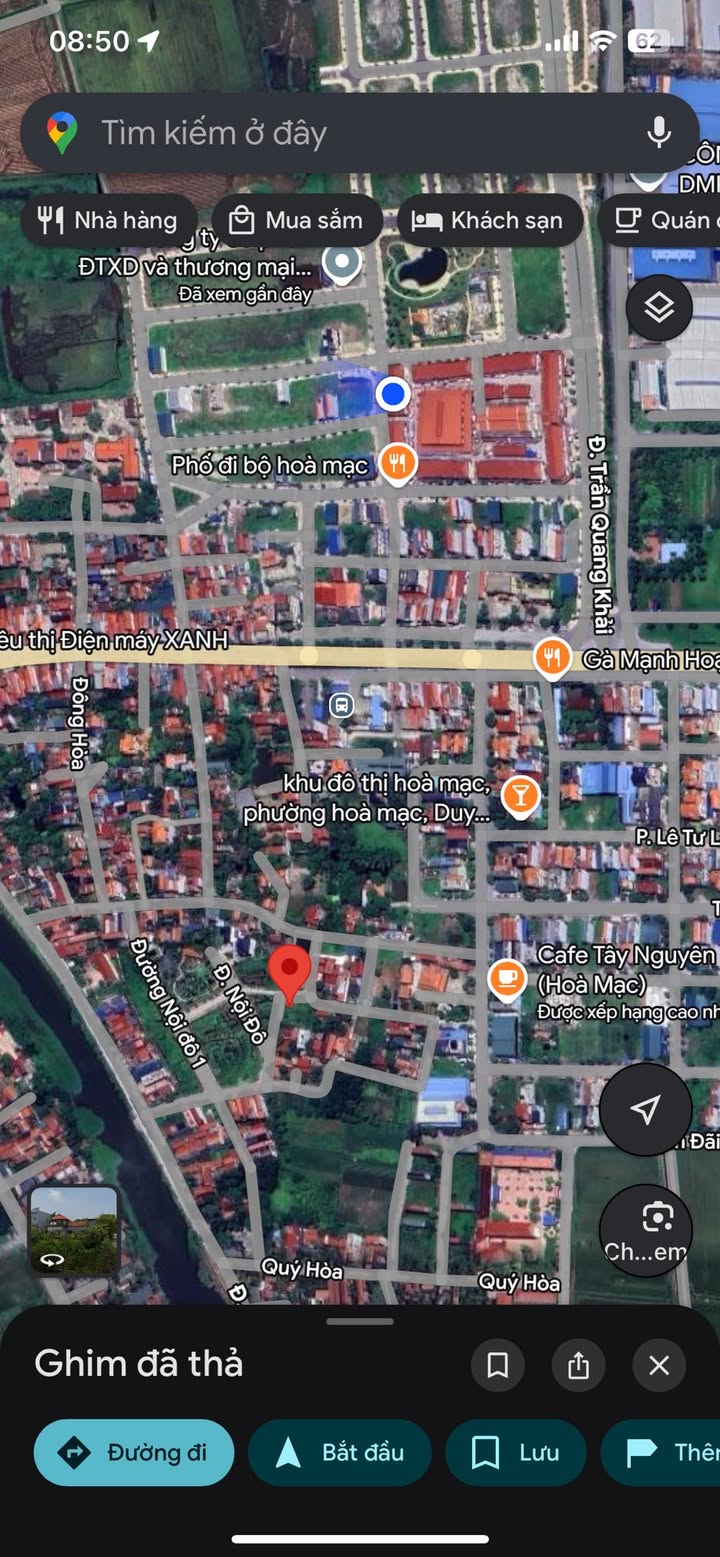This screenshot has width=720, height=1557.
Task: Open the Cafe Tây Nguyên (Hoà Mạc) marker
Action: pyautogui.click(x=507, y=980)
